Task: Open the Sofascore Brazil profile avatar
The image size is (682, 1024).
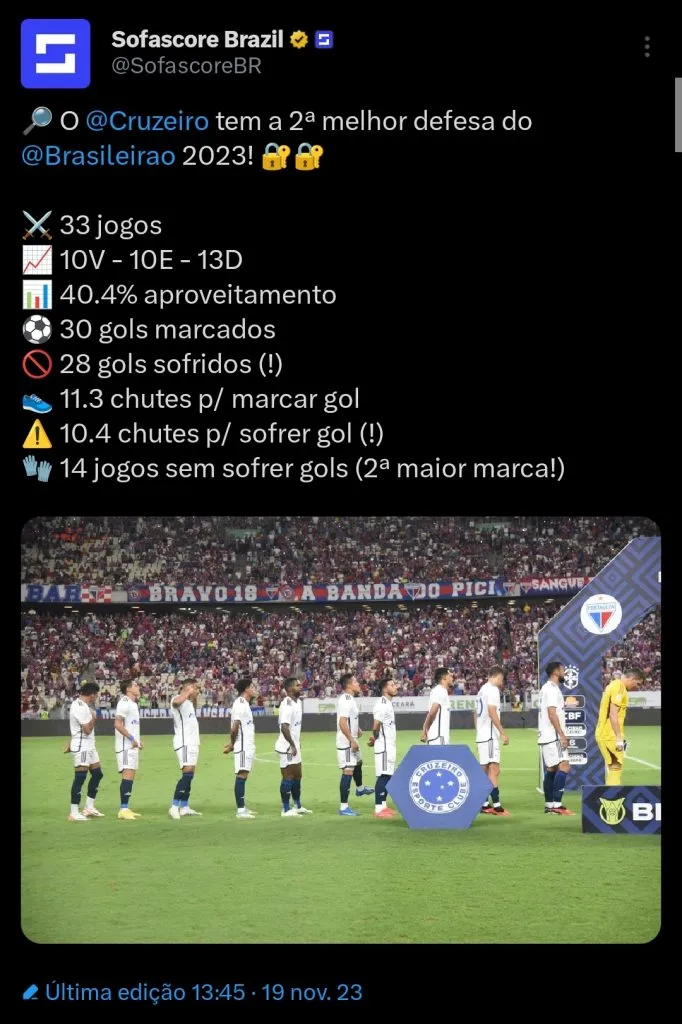Action: pos(56,54)
